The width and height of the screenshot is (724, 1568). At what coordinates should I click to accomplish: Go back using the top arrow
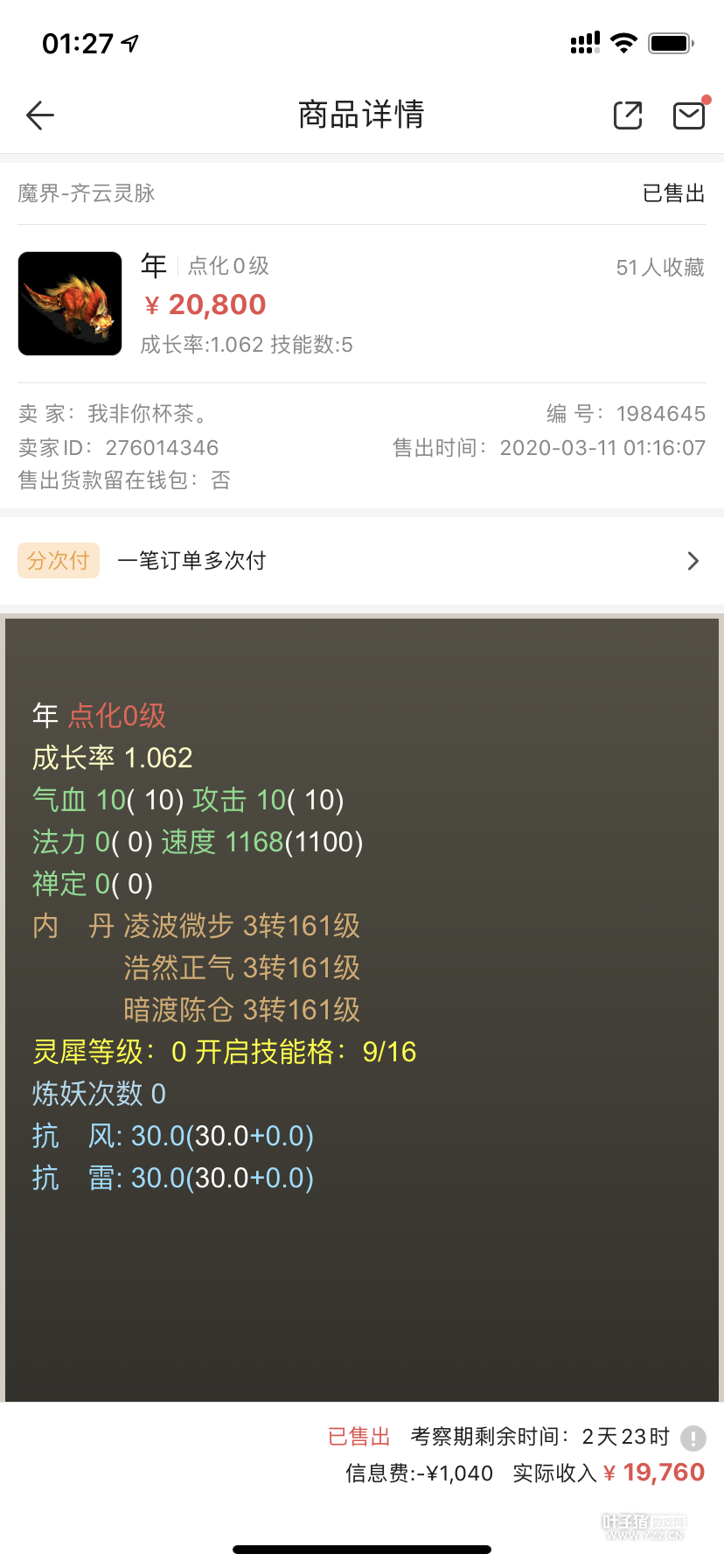coord(40,115)
